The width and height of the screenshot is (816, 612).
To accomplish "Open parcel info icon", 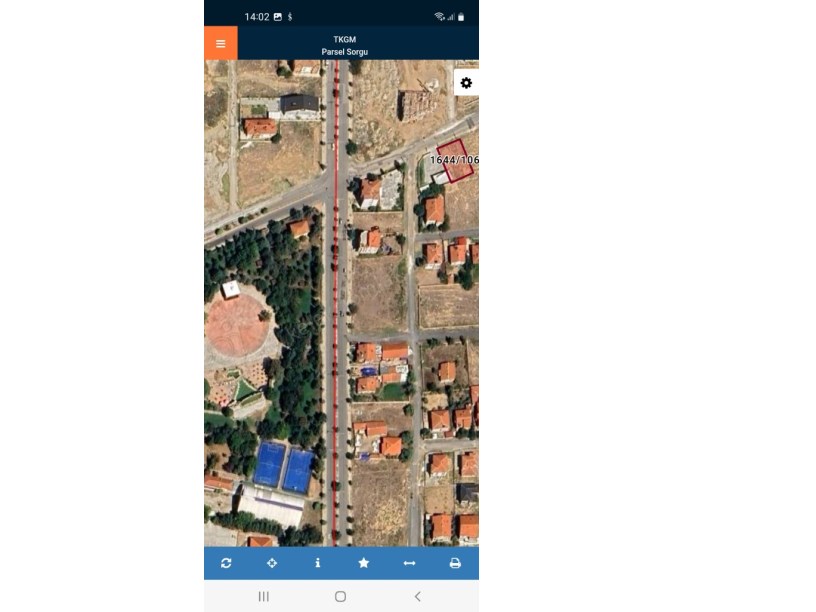I will [318, 563].
